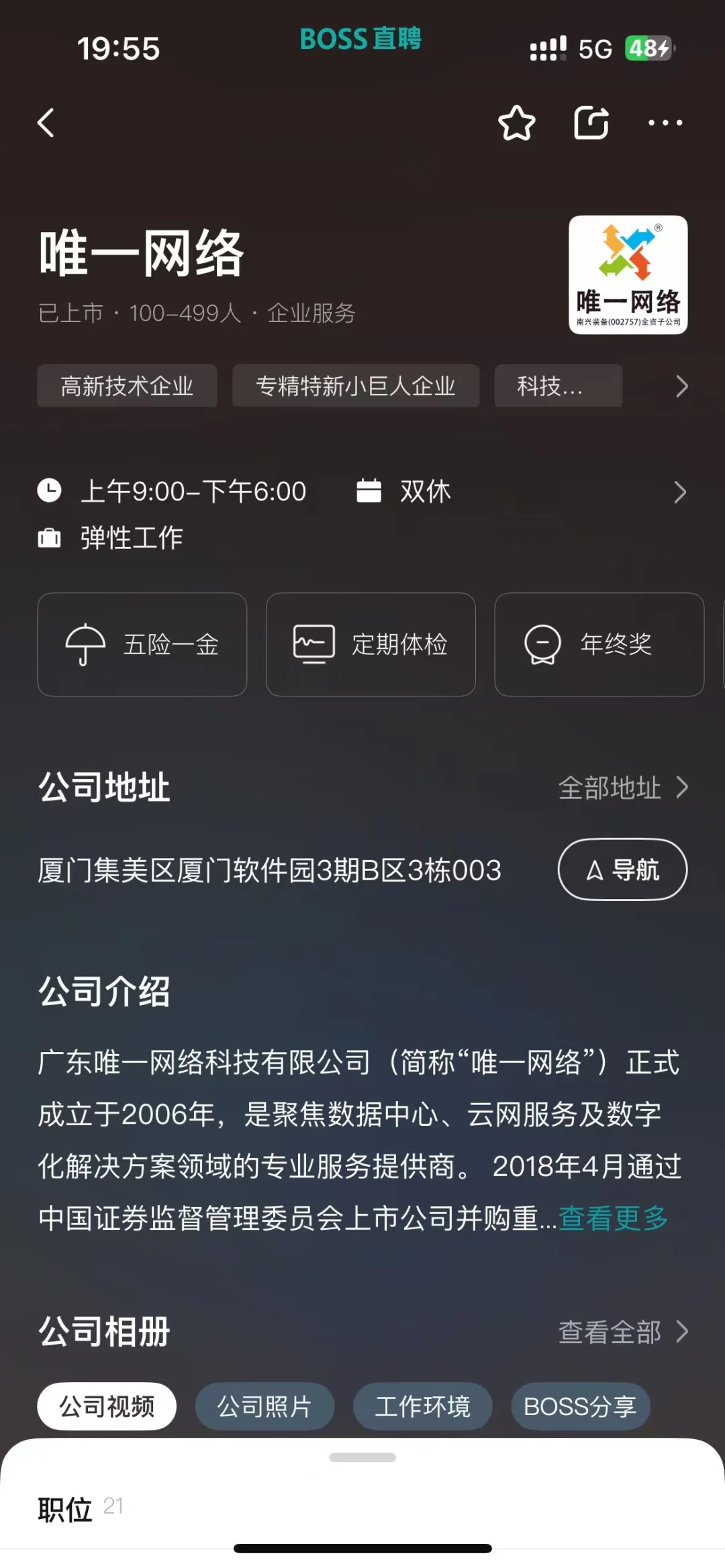Switch to the 工作环境 tab
725x1568 pixels.
(x=422, y=1406)
